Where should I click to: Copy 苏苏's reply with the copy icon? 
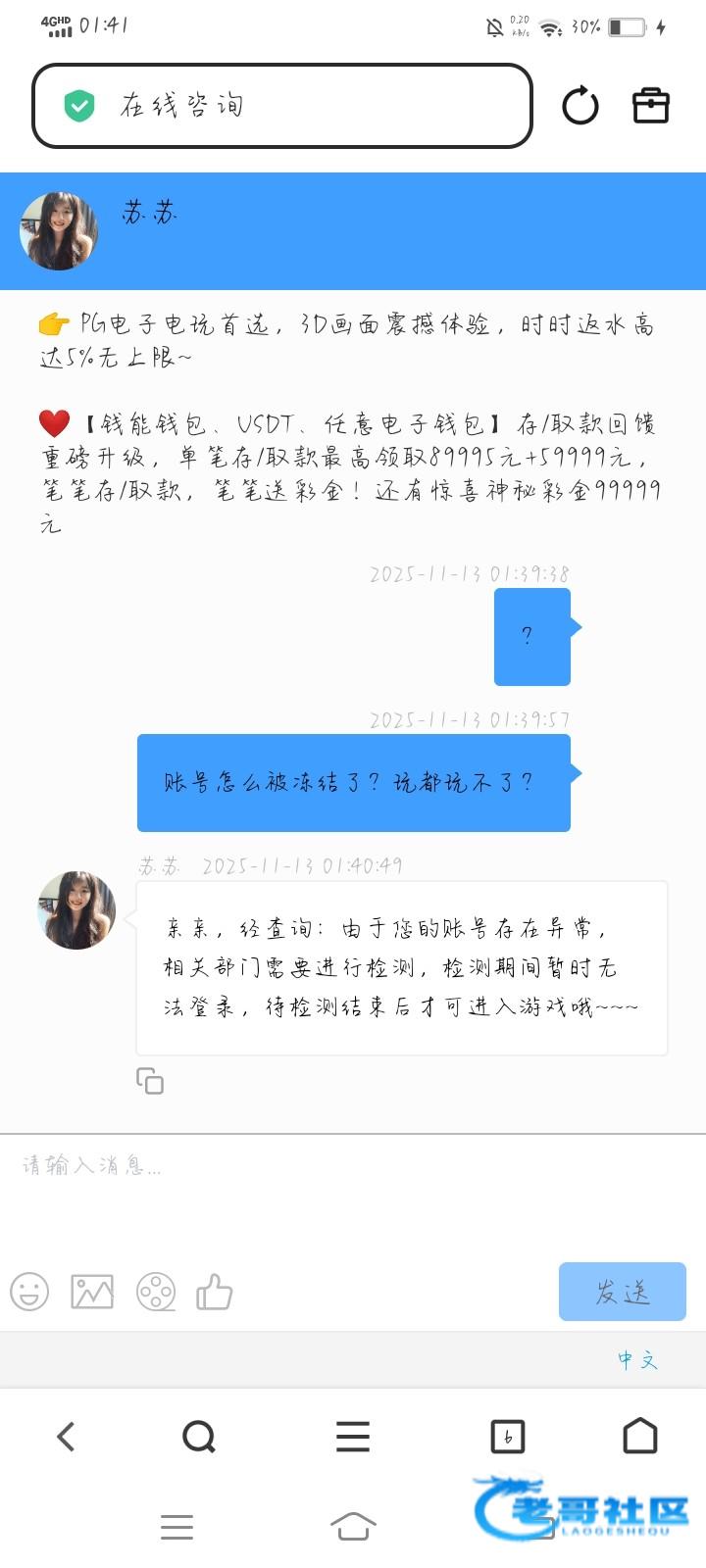150,1081
